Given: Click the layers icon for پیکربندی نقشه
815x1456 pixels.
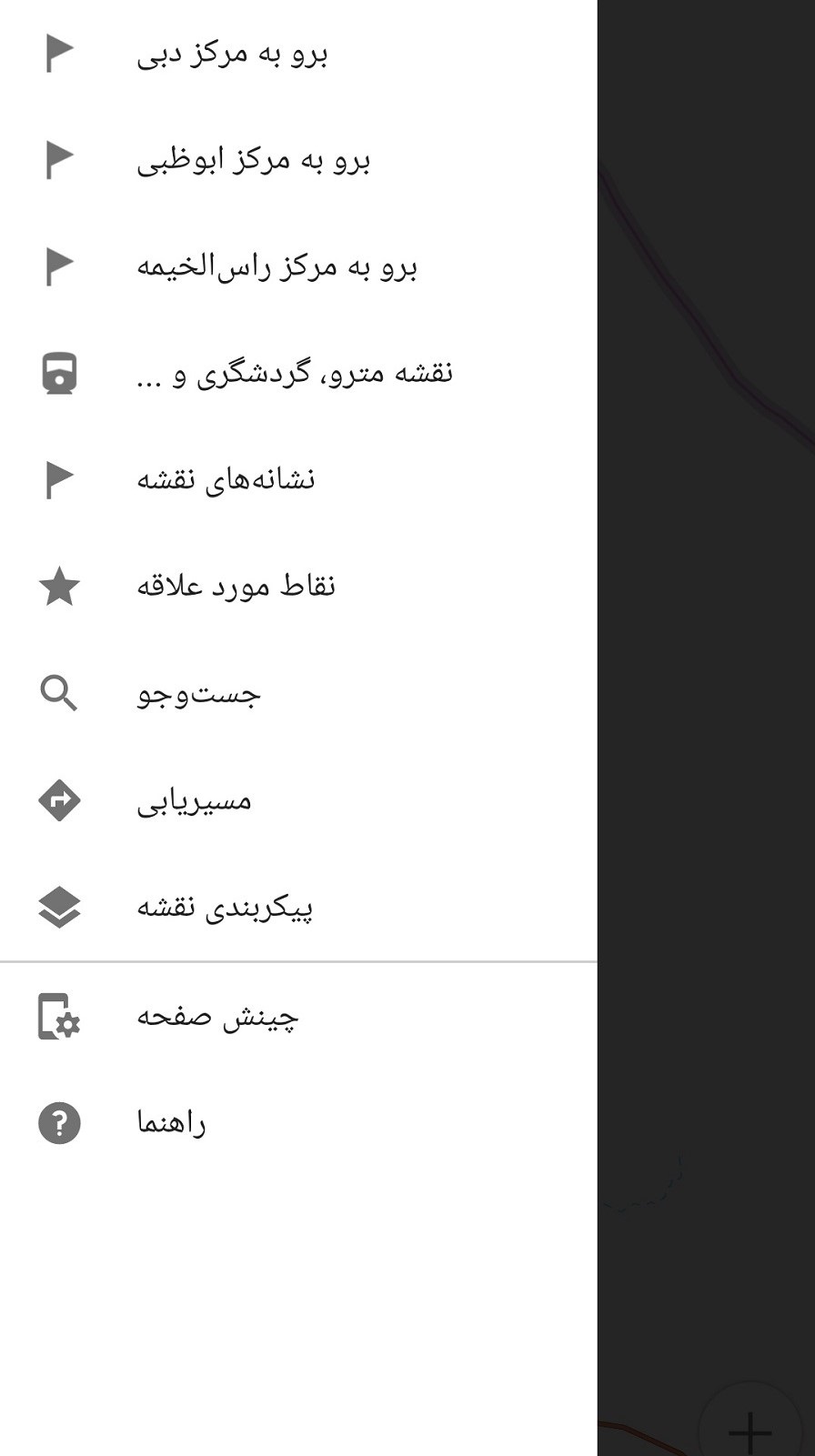Looking at the screenshot, I should click(58, 907).
